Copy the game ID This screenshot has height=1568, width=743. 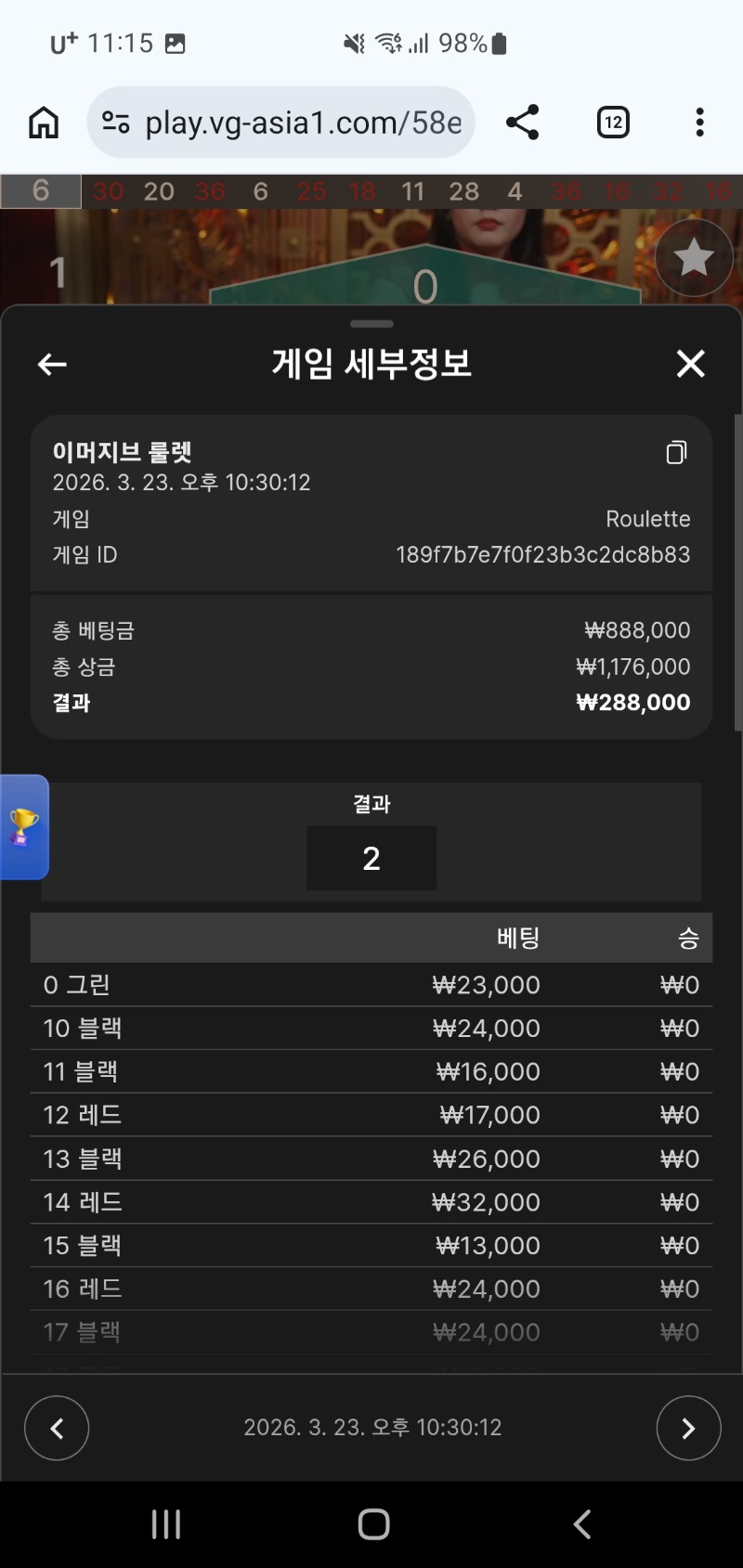click(x=676, y=452)
